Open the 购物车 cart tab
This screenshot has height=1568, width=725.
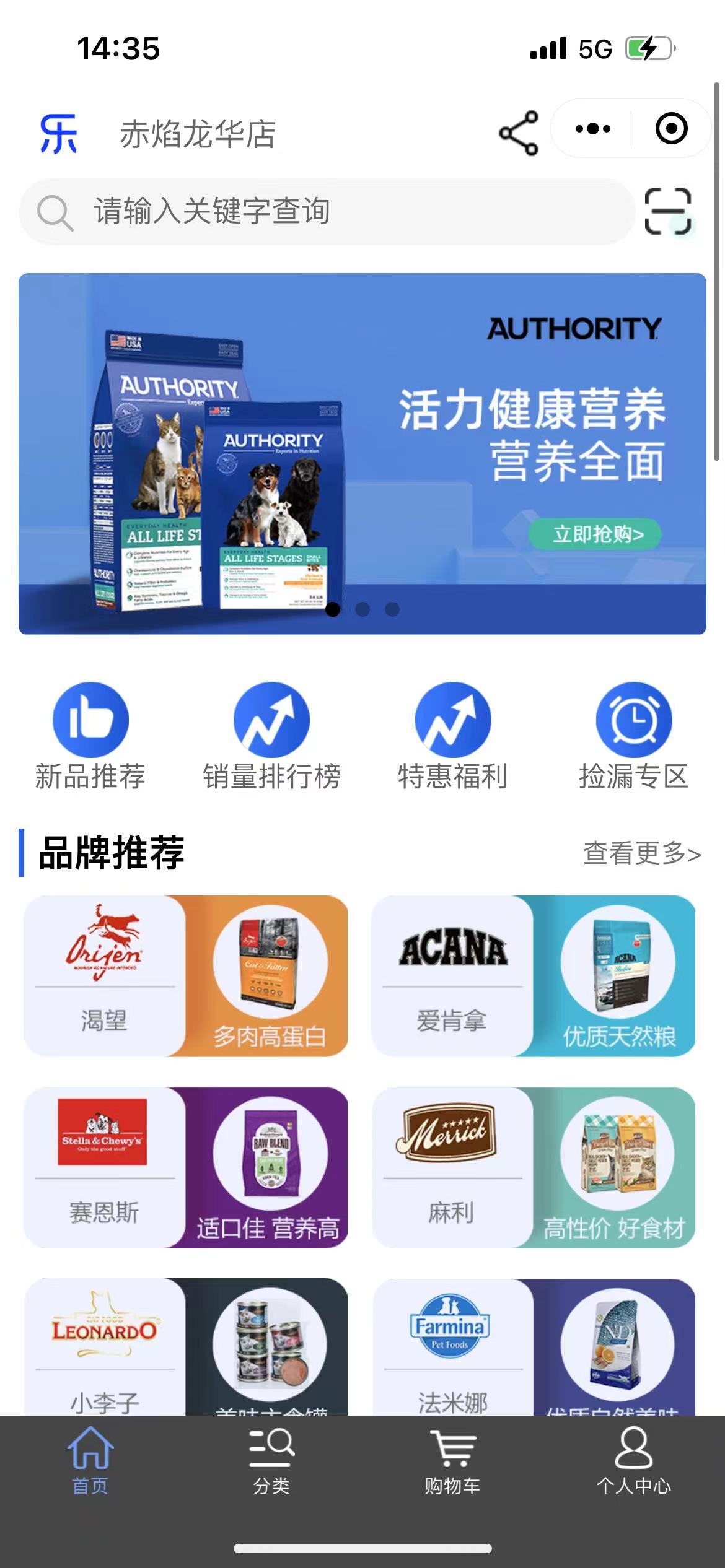click(453, 1461)
